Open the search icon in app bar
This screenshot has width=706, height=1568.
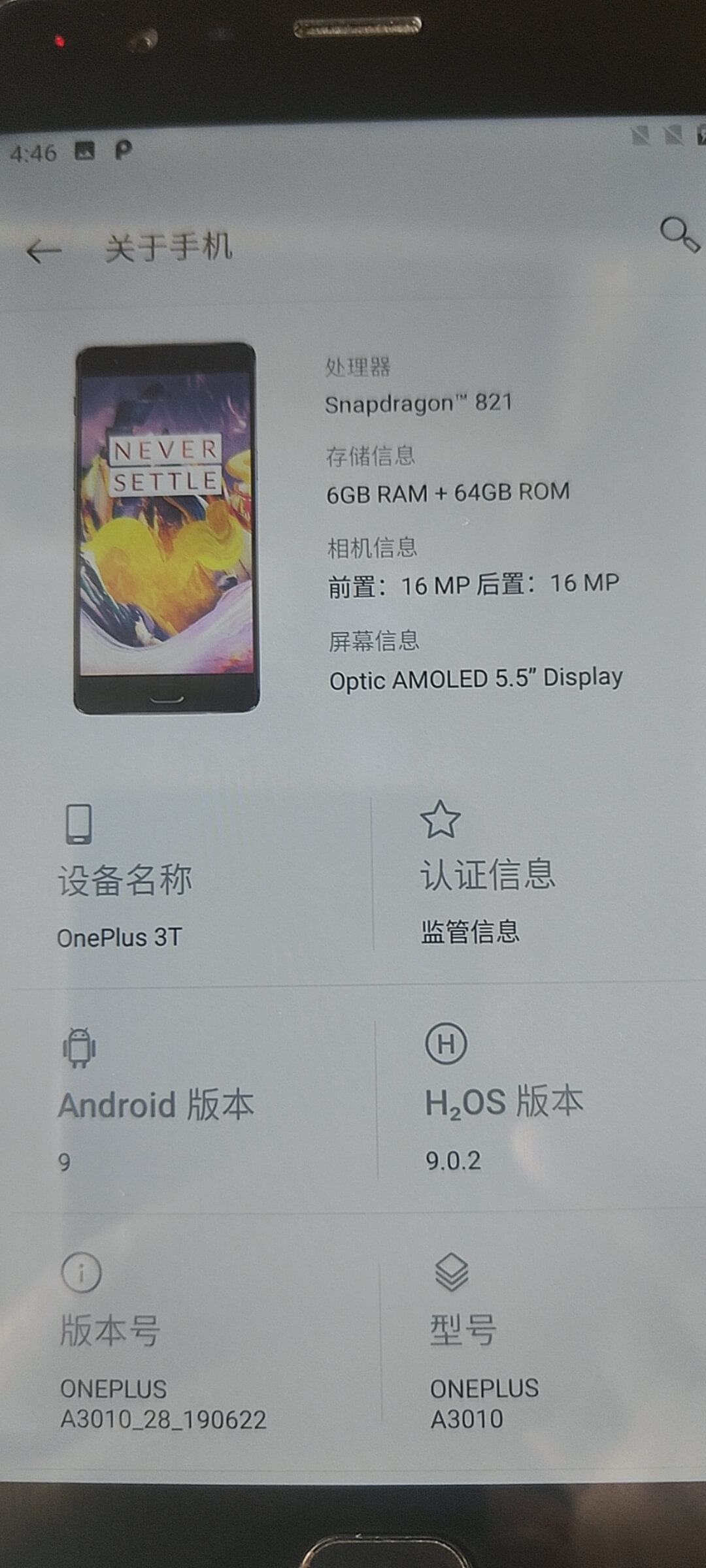tap(679, 235)
